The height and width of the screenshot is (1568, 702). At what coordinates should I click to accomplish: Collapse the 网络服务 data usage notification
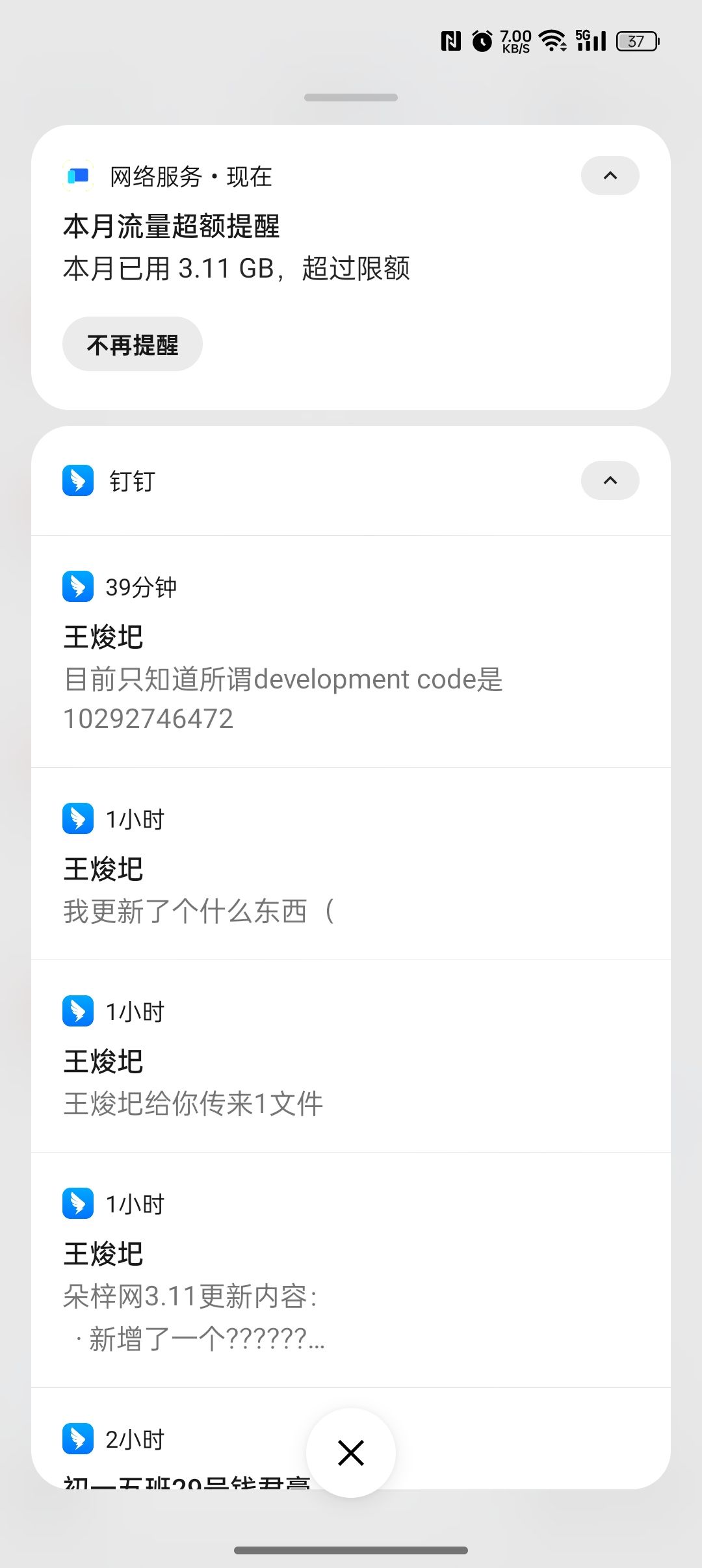tap(610, 176)
